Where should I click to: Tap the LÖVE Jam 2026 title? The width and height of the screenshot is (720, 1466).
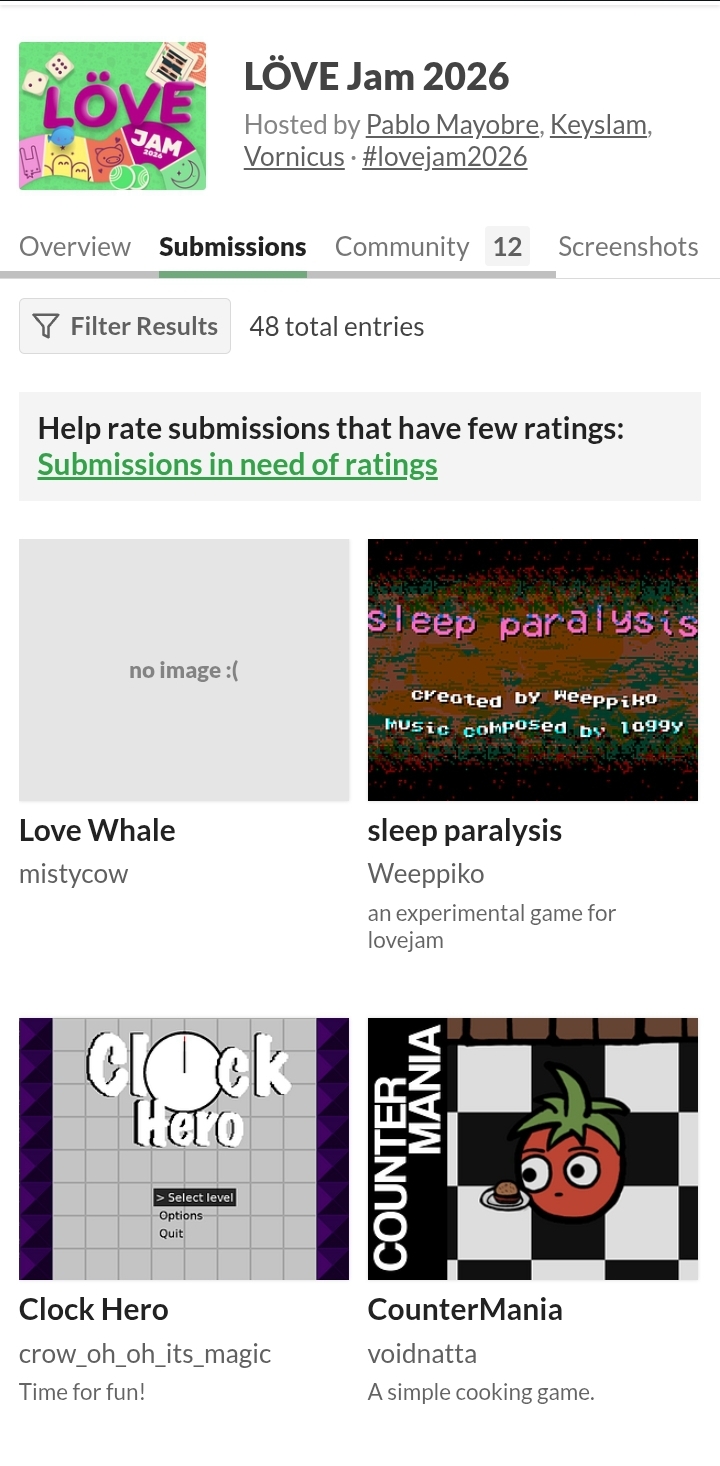(377, 76)
